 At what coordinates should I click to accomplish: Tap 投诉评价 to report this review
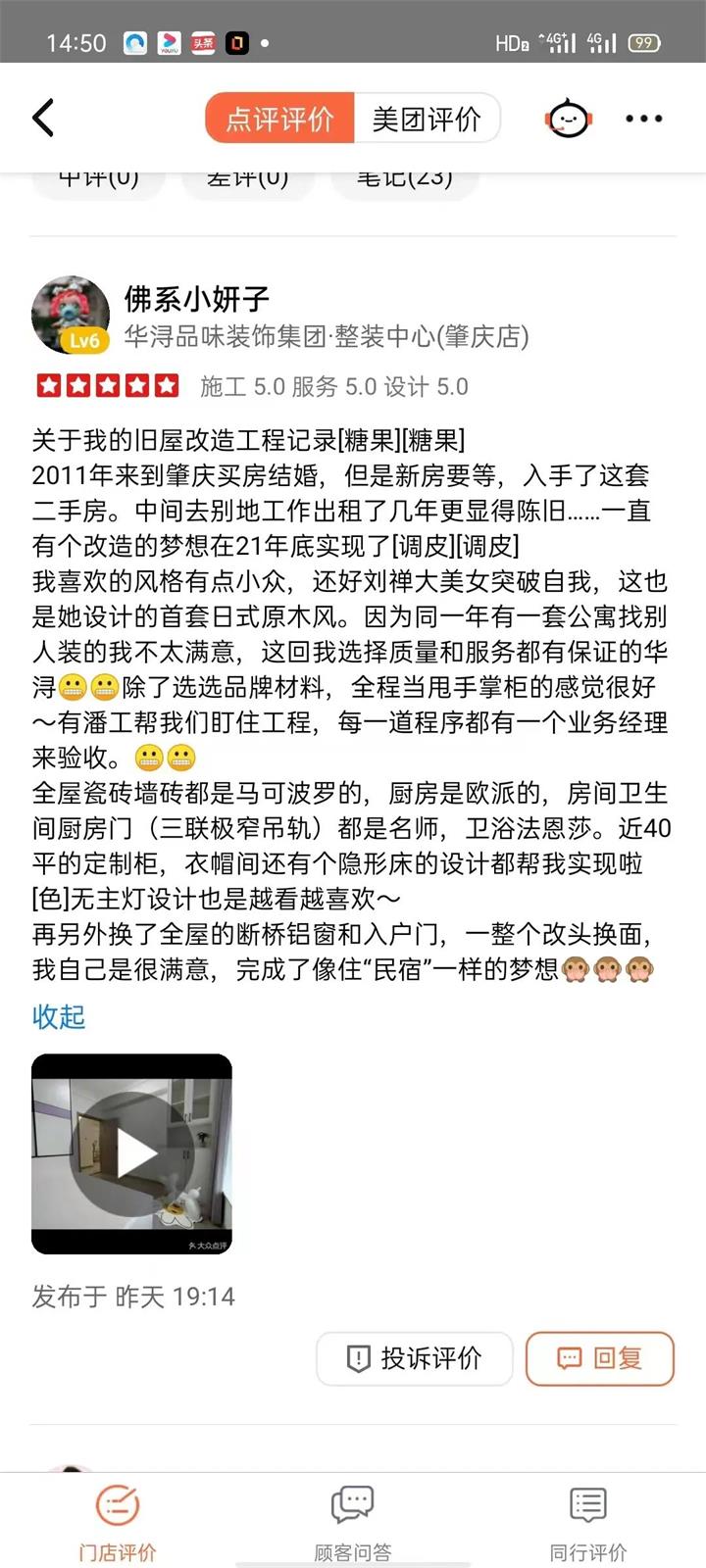[x=415, y=1358]
